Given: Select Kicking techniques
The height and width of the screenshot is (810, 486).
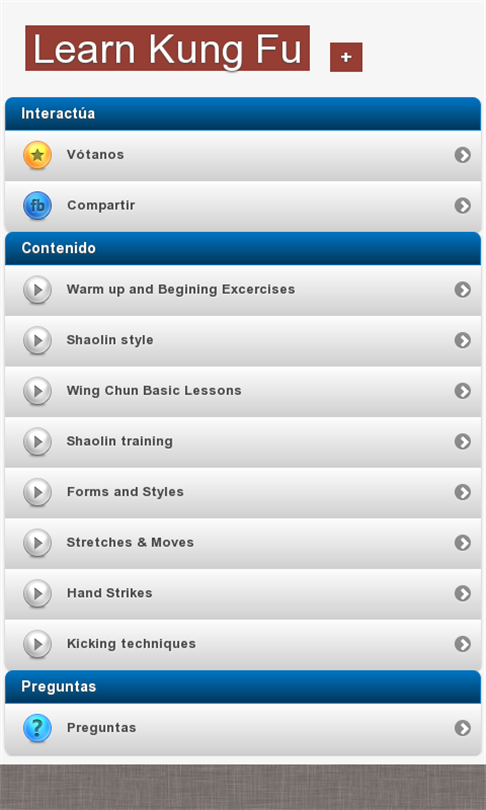Looking at the screenshot, I should click(243, 644).
